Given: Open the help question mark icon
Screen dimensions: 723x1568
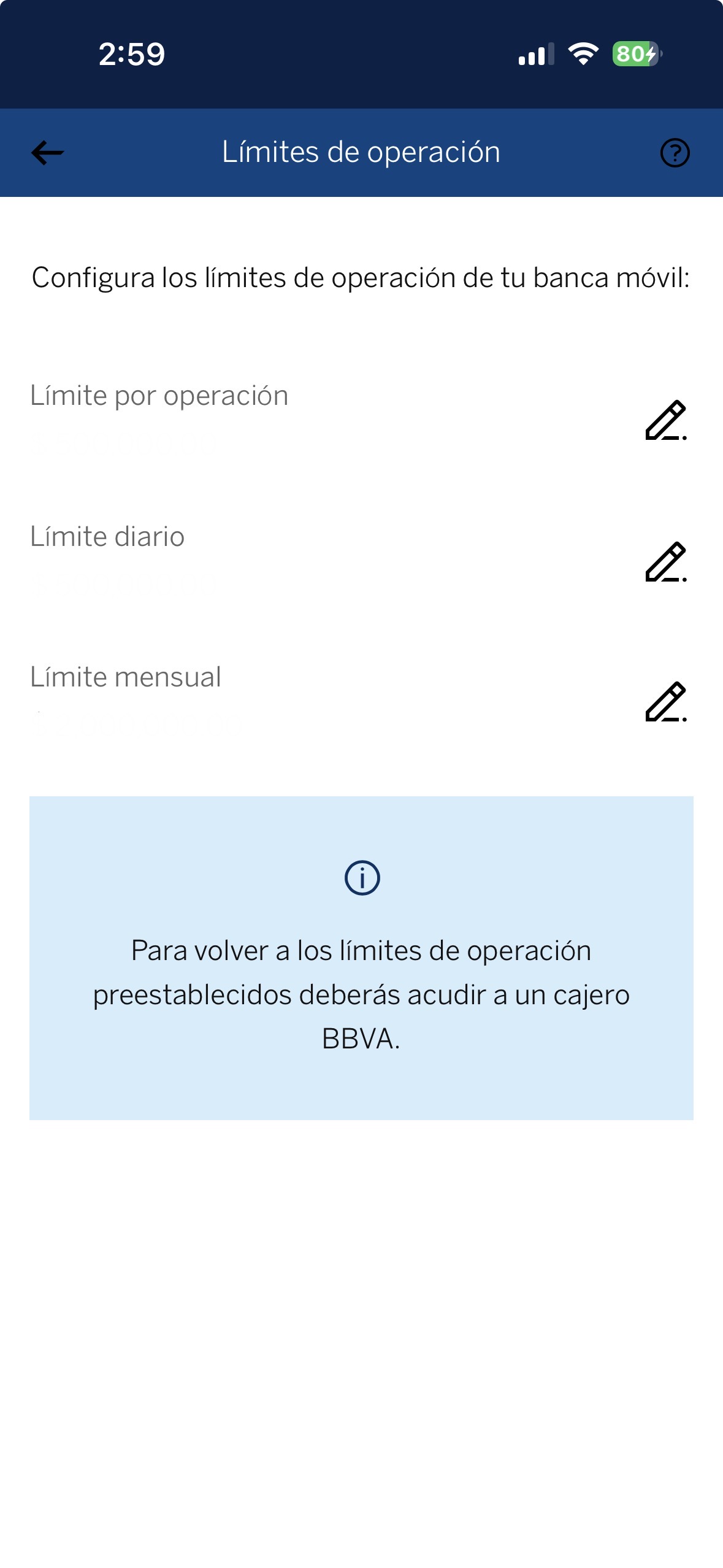Looking at the screenshot, I should [x=675, y=153].
